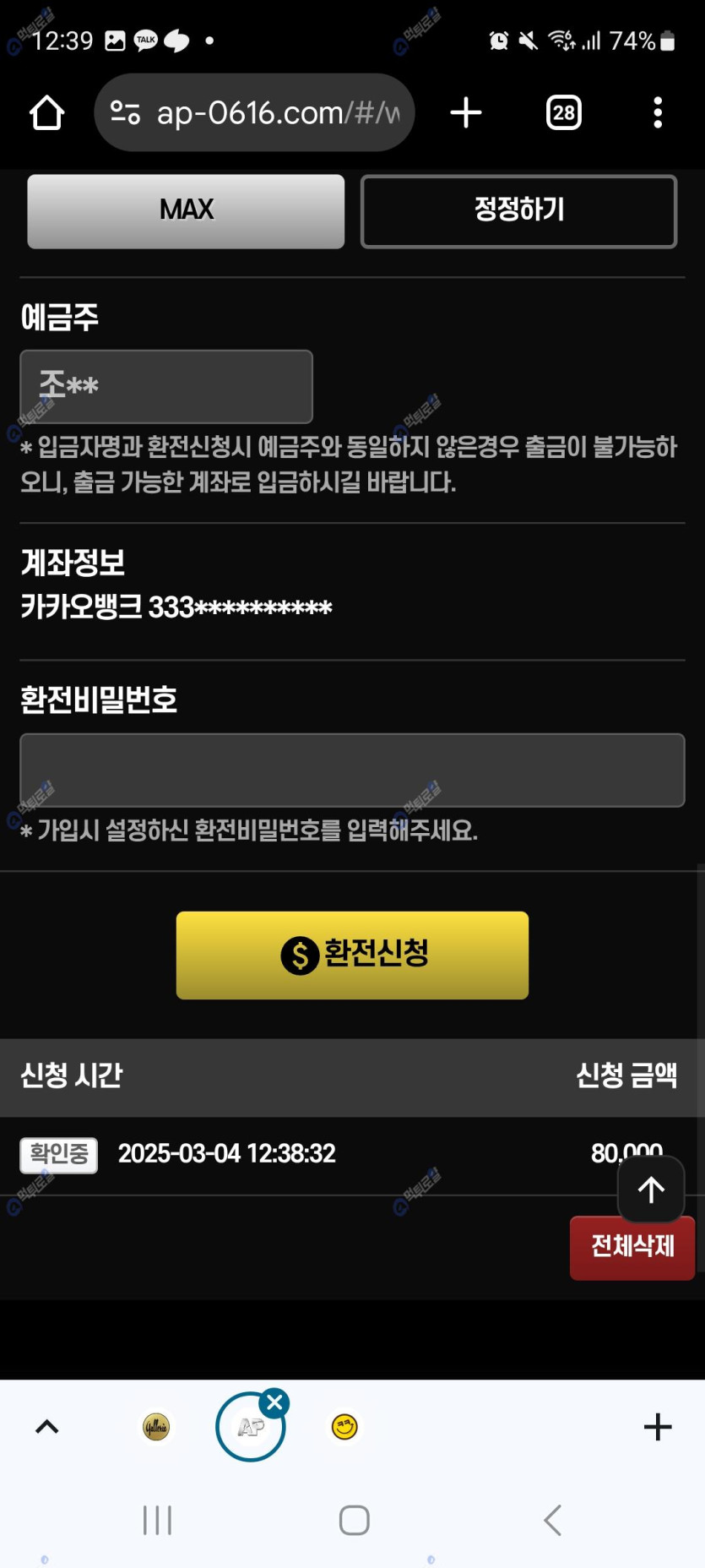
Task: Tap the 정정하기 button
Action: click(518, 211)
